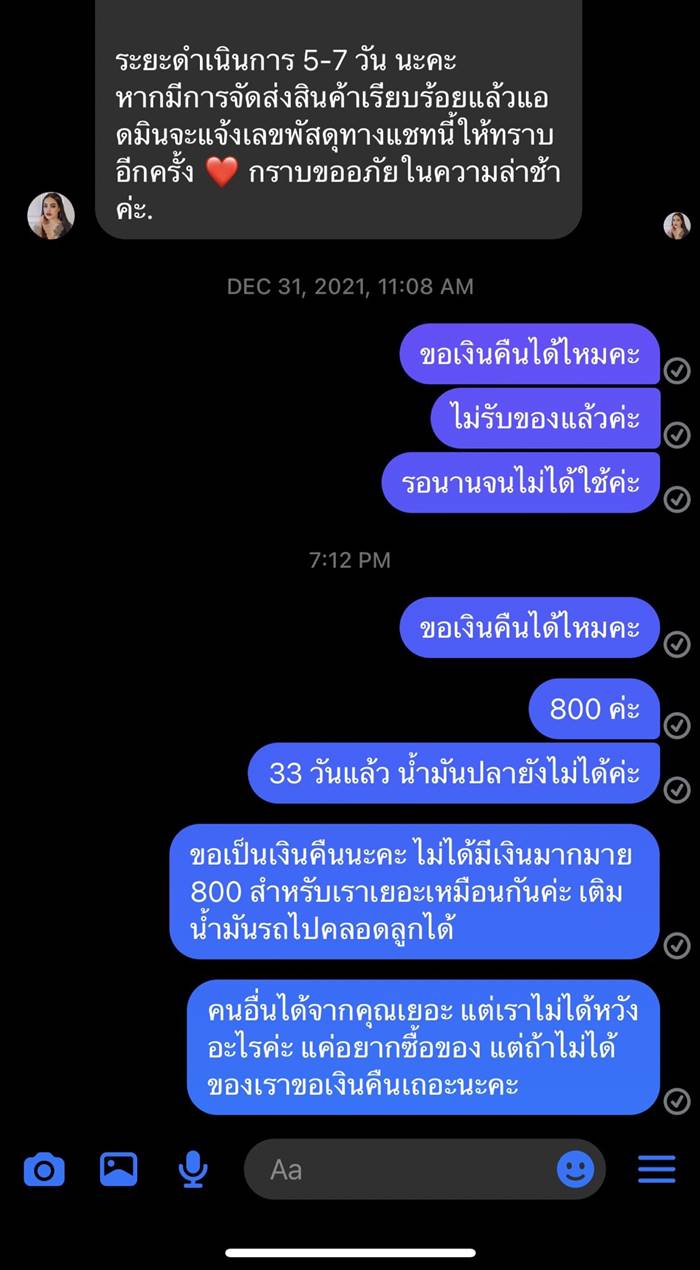
Task: Open the more options menu icon
Action: point(657,1169)
